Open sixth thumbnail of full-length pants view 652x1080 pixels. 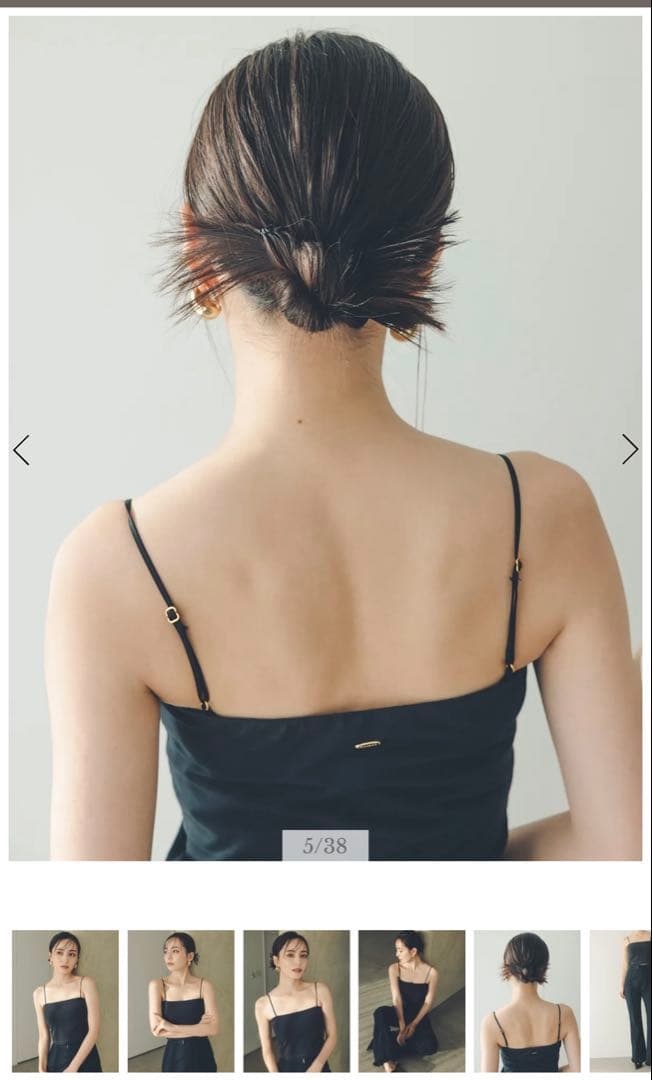point(624,1001)
